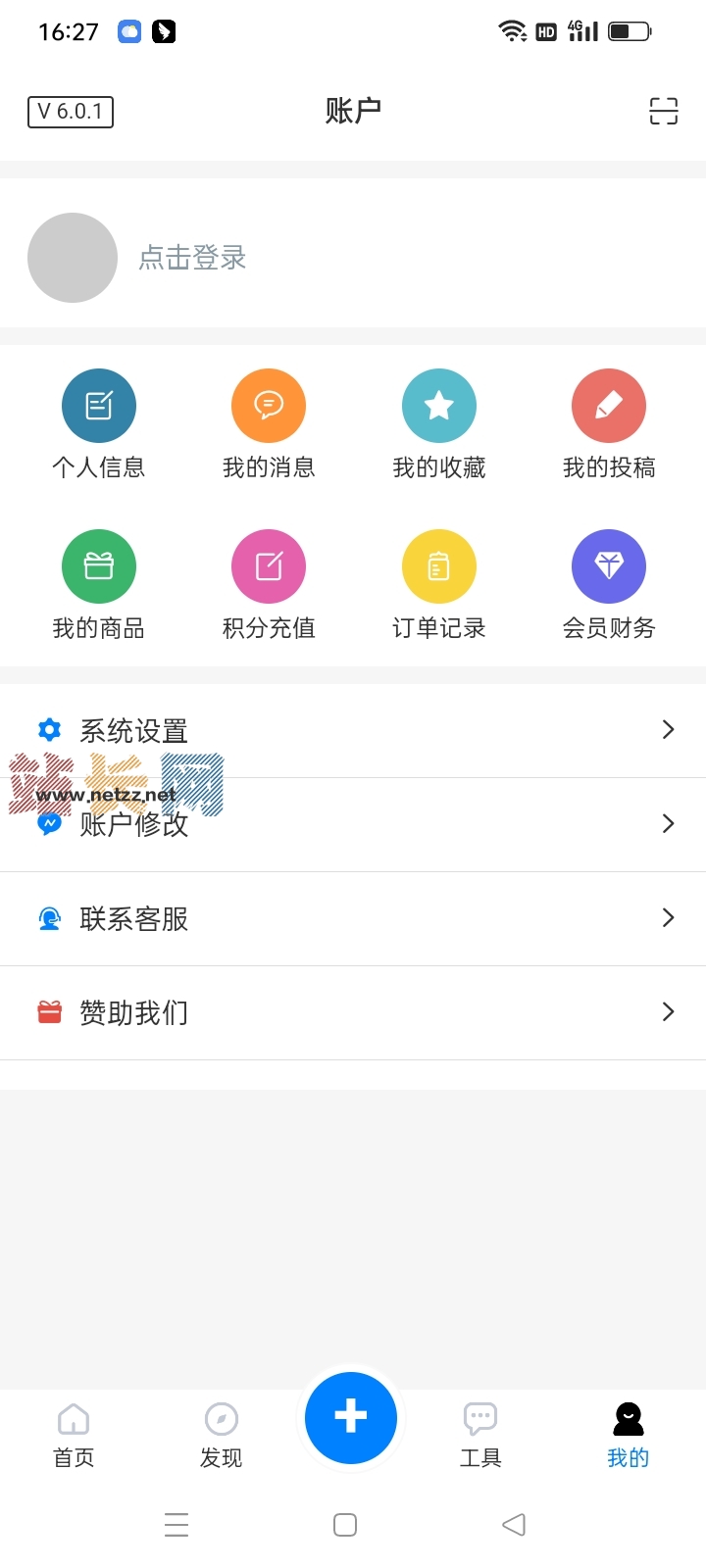Open the 联系客服 row
This screenshot has width=706, height=1568.
tap(353, 918)
